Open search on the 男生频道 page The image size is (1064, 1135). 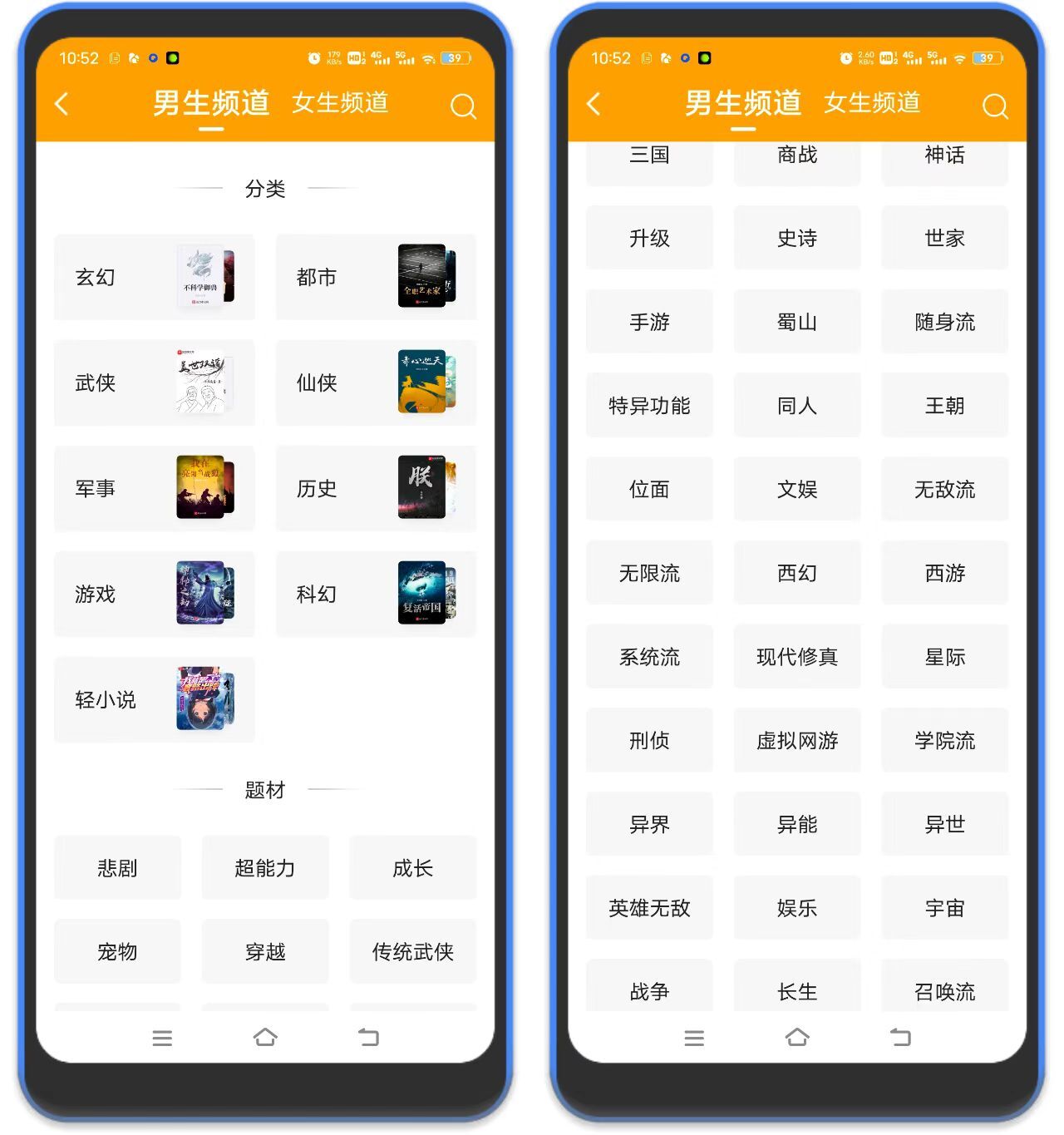pos(463,106)
